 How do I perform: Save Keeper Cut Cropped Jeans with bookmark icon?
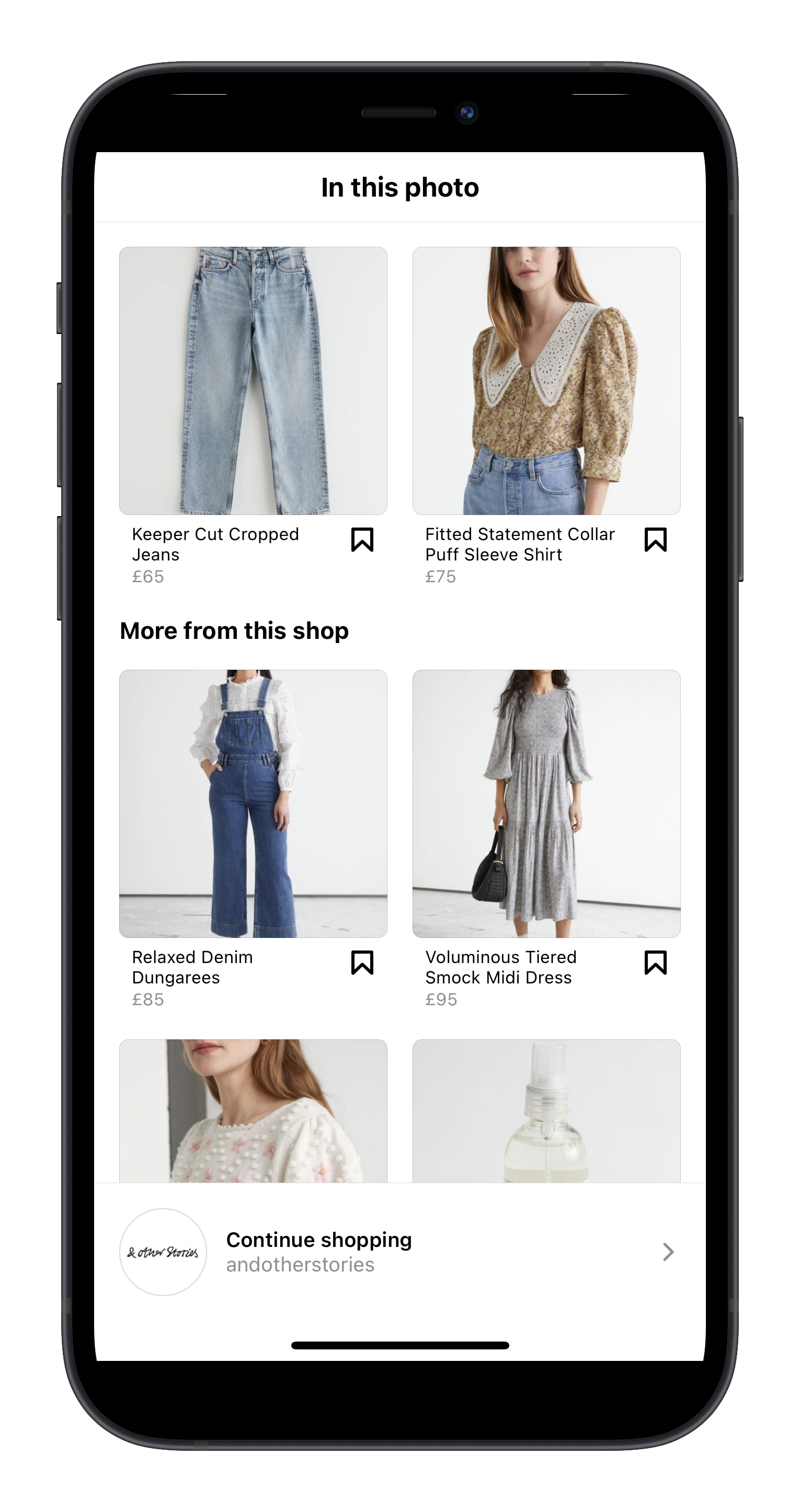point(362,540)
